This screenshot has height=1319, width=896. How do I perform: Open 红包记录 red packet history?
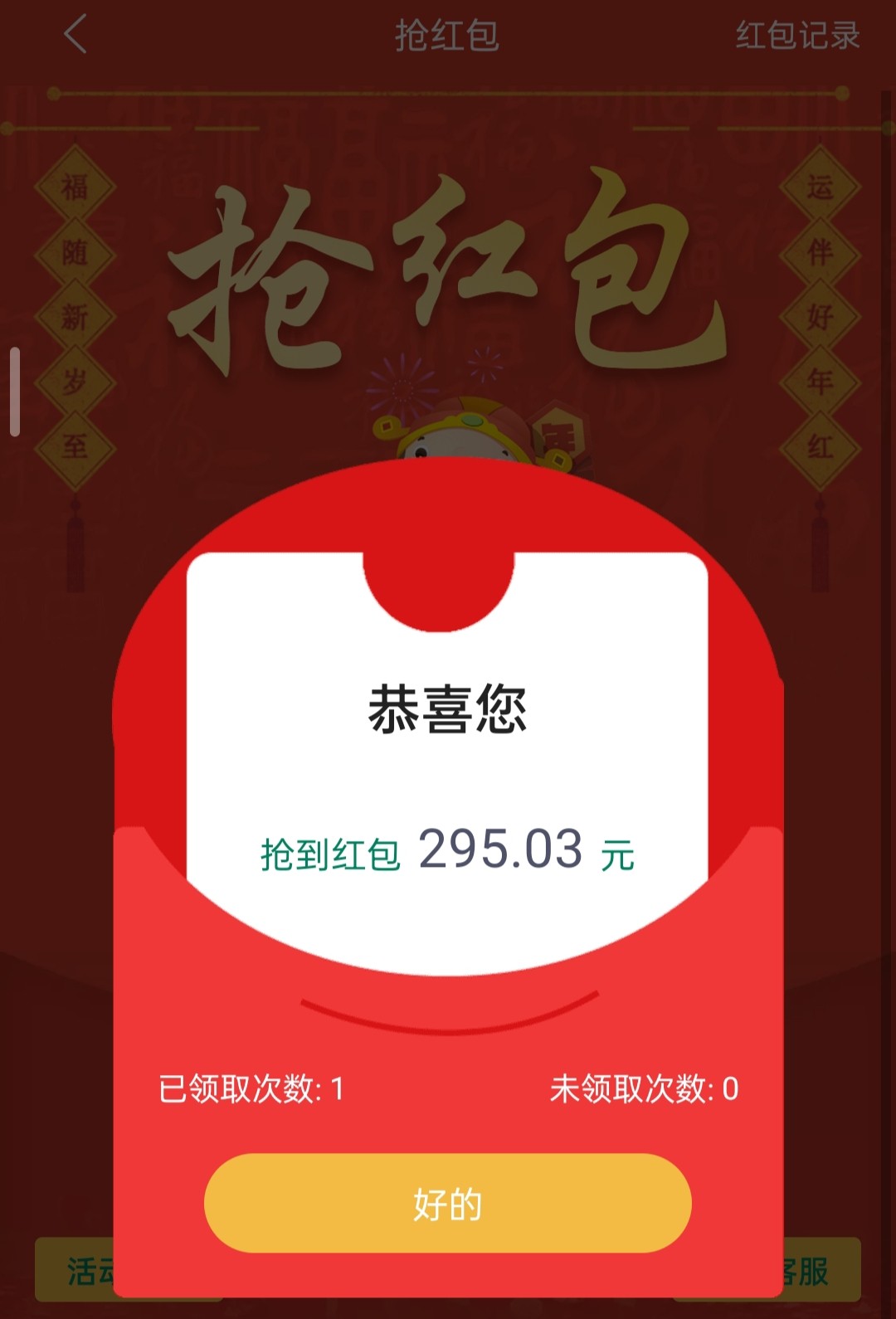coord(797,36)
